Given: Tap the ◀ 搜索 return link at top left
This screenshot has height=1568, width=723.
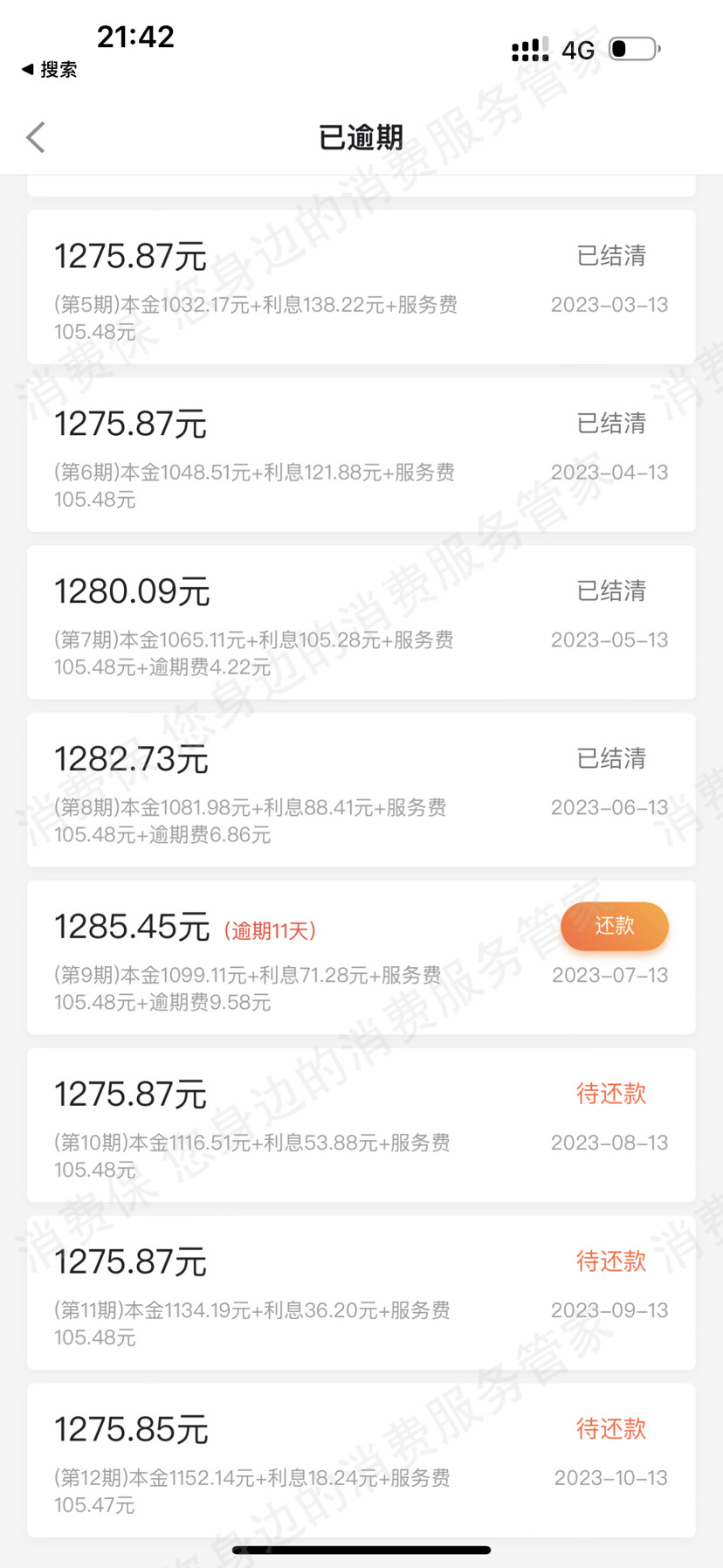Looking at the screenshot, I should pyautogui.click(x=50, y=69).
